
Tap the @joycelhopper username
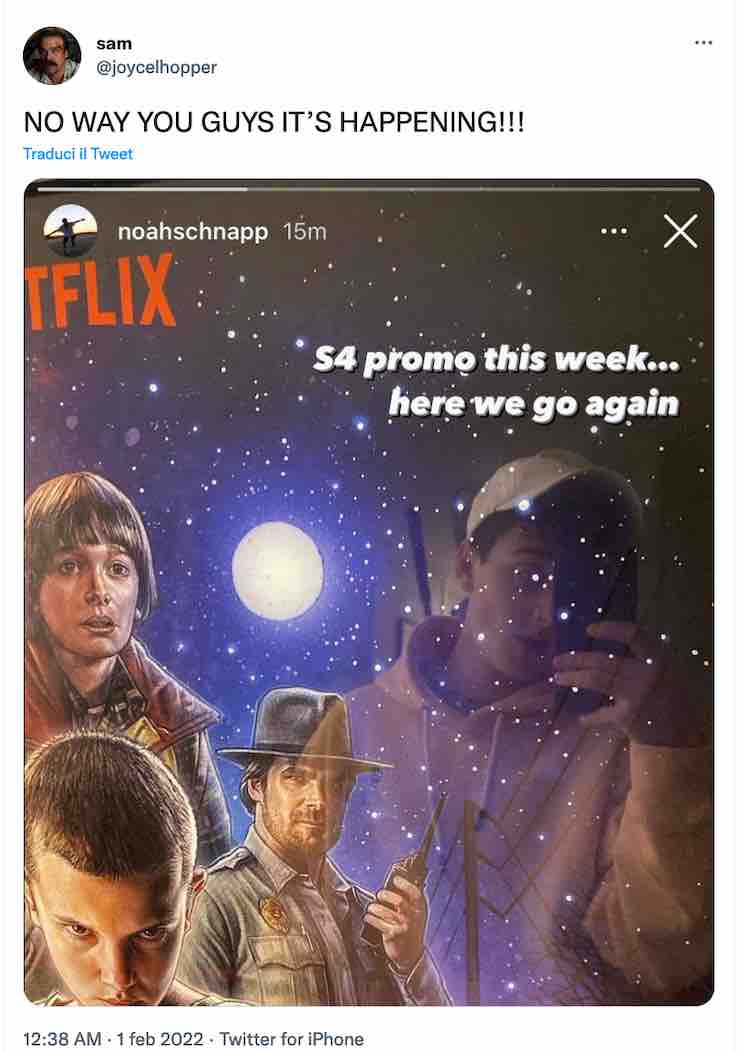[156, 67]
